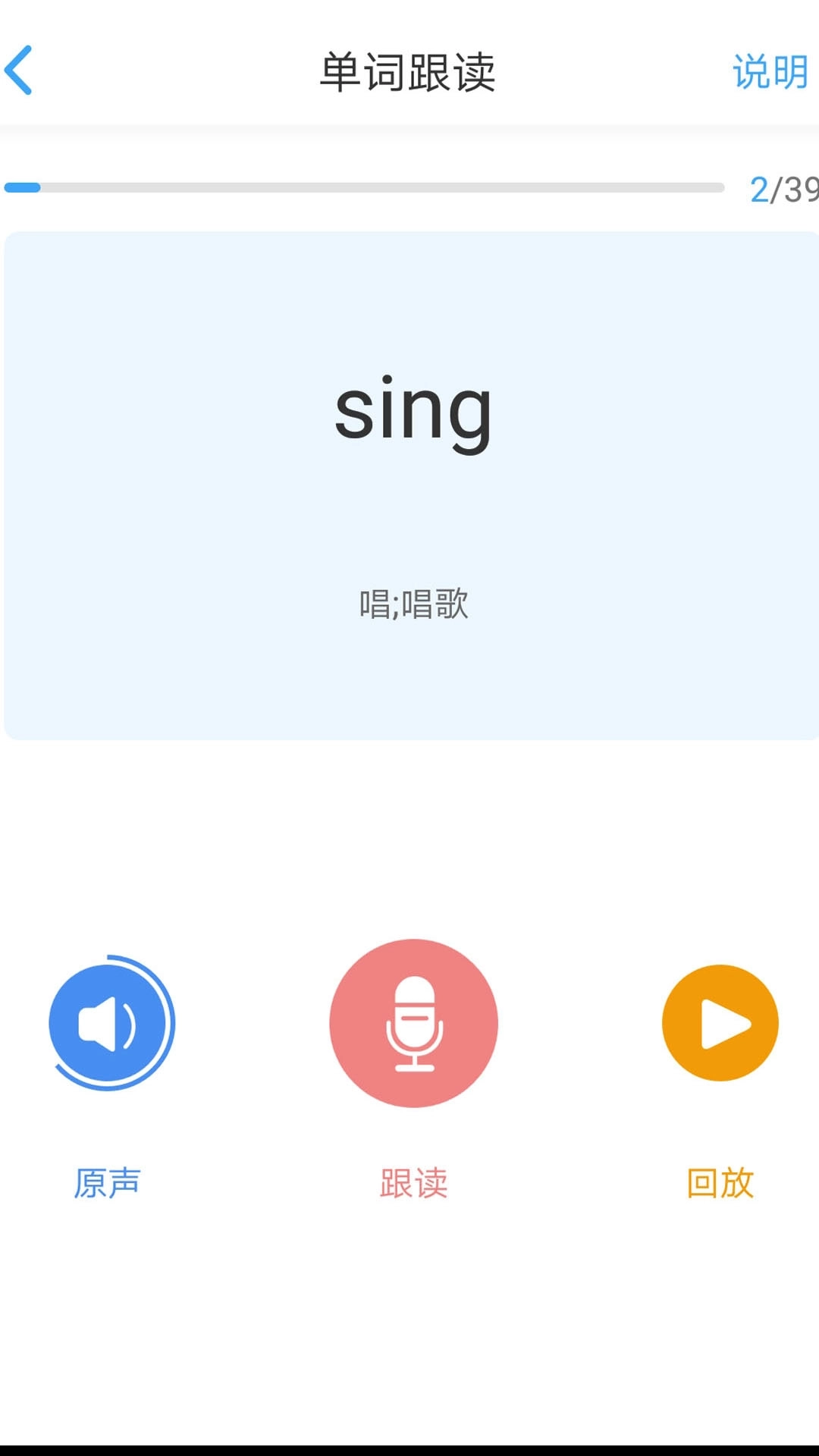Tap the orange play icon for playback
The width and height of the screenshot is (819, 1456).
click(x=720, y=1023)
